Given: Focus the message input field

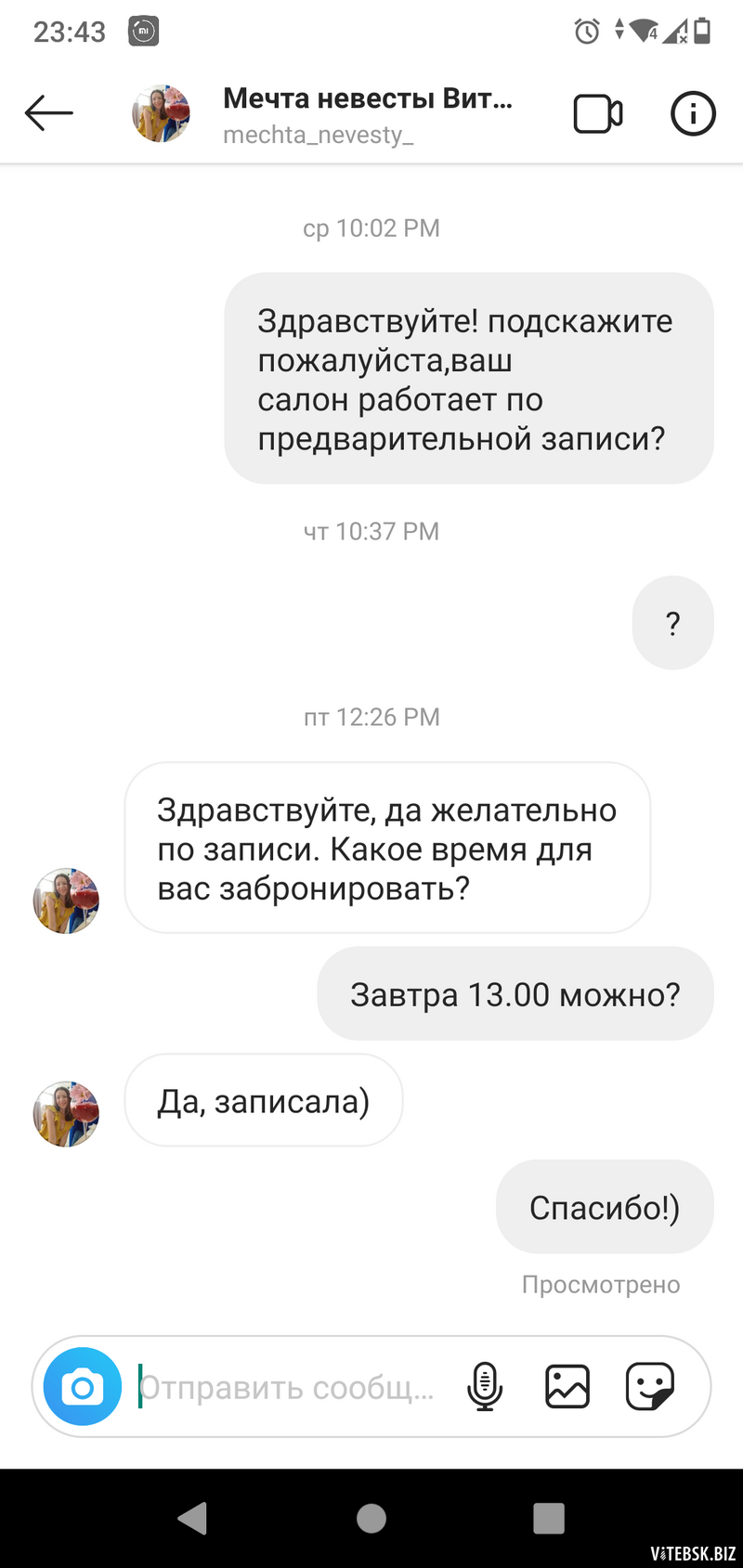Looking at the screenshot, I should click(288, 1387).
